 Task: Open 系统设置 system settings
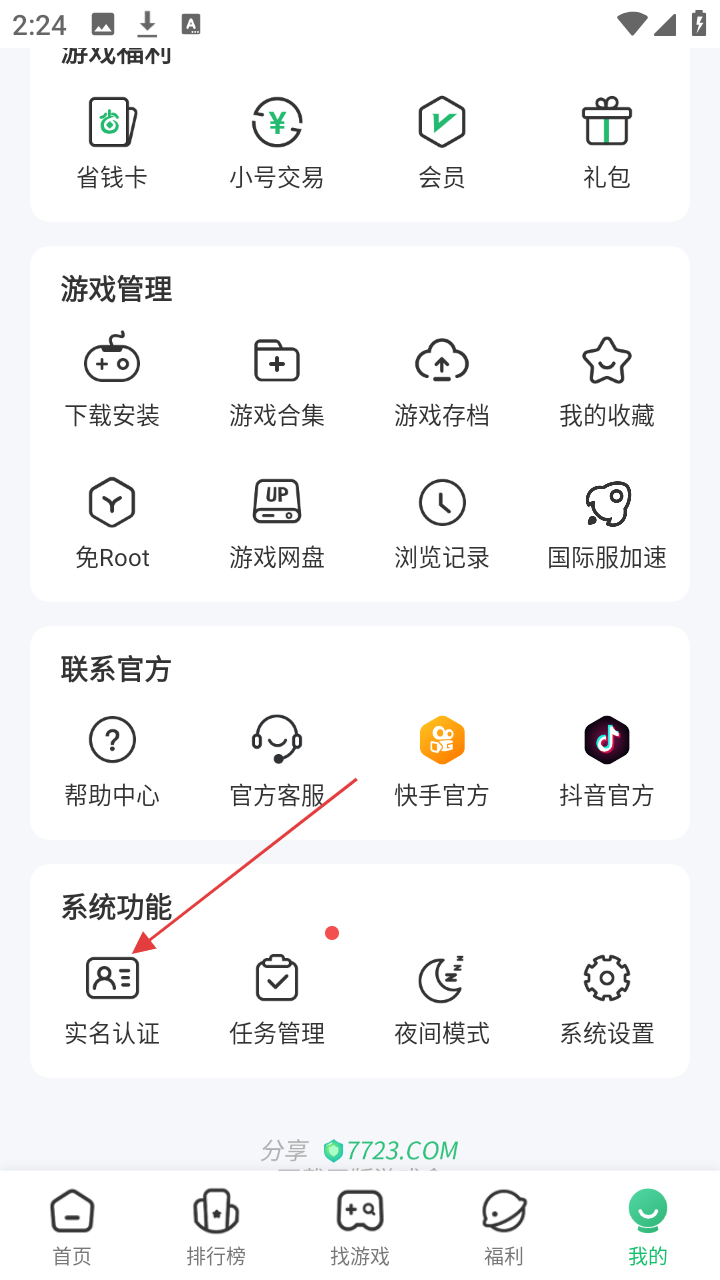[x=606, y=998]
